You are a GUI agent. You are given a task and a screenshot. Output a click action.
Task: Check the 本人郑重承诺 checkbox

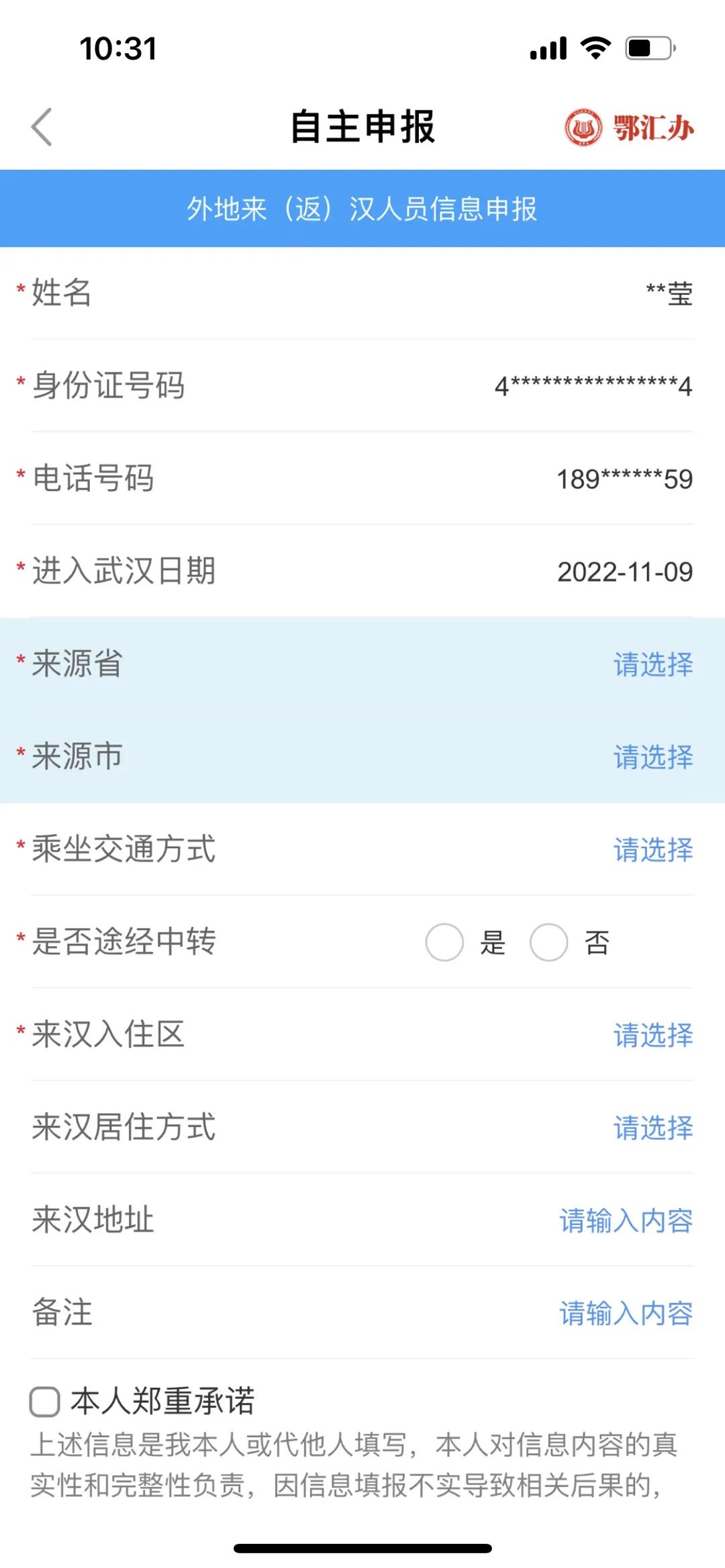tap(45, 1402)
